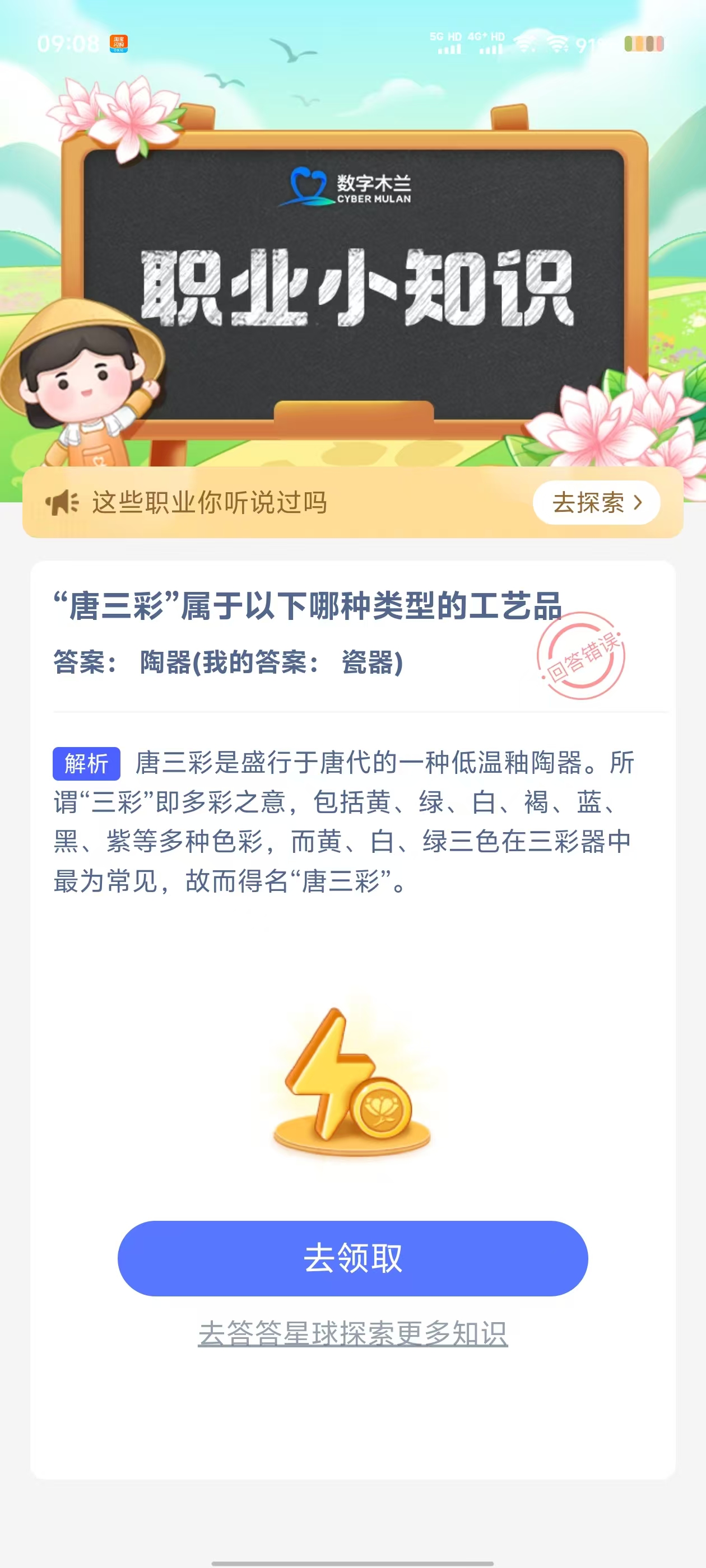The height and width of the screenshot is (1568, 706).
Task: Open 去答答星球探索更多知识 link
Action: pyautogui.click(x=352, y=1333)
